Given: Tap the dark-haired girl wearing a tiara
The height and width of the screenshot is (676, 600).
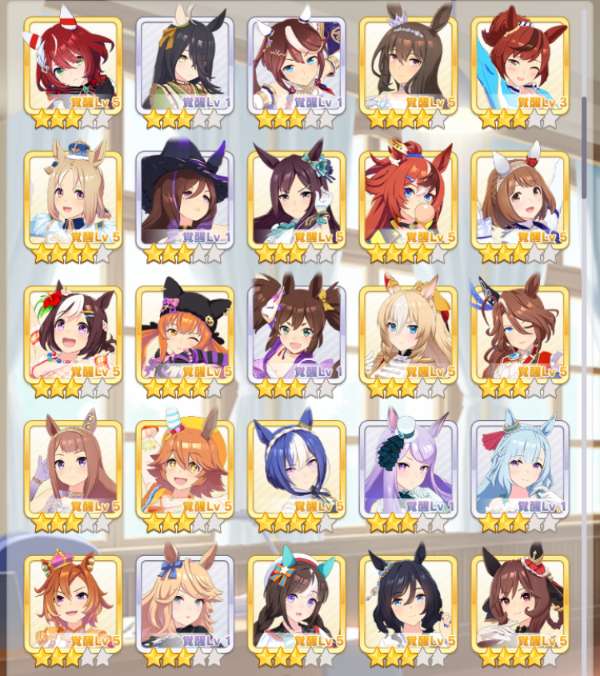Looking at the screenshot, I should pyautogui.click(x=408, y=63).
